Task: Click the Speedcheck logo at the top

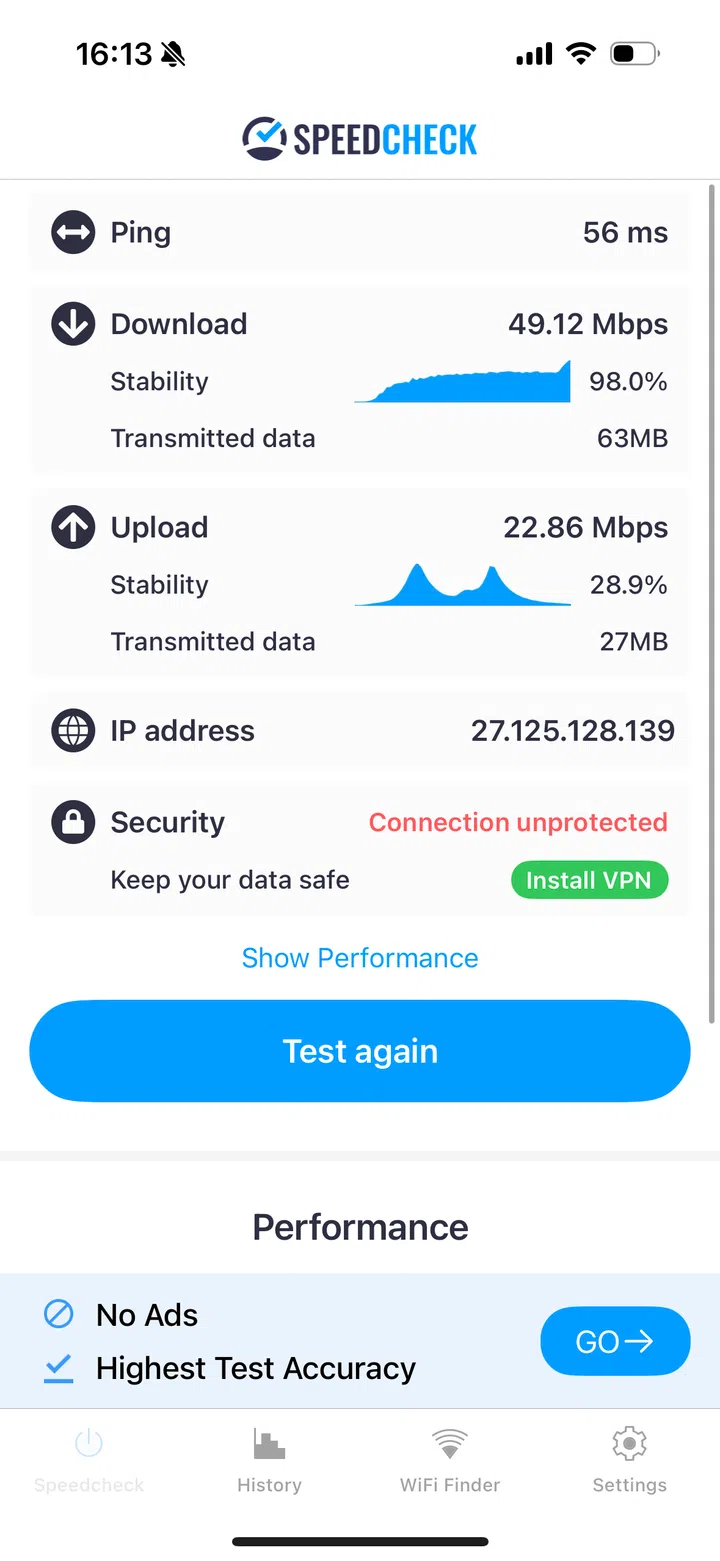Action: pyautogui.click(x=360, y=138)
